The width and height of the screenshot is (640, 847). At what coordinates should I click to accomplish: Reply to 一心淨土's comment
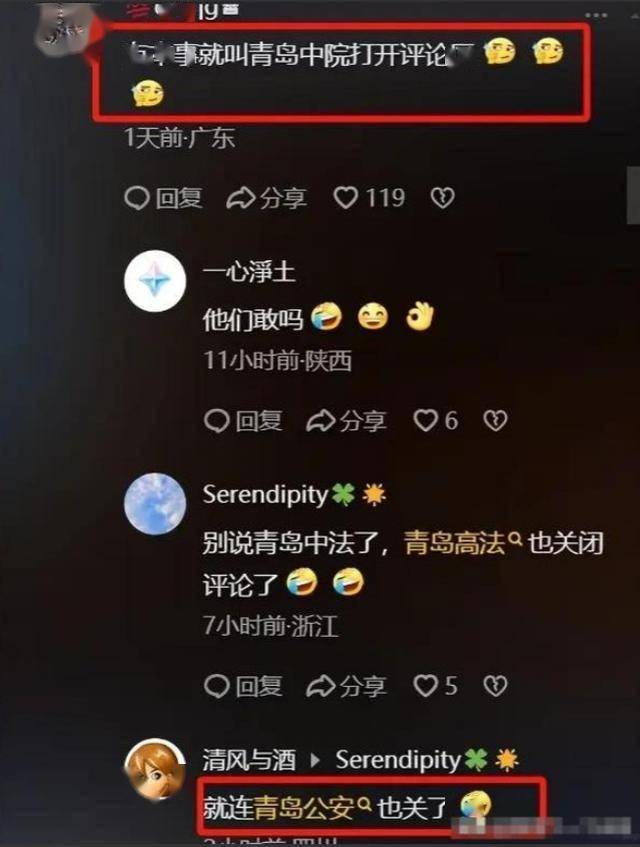(243, 421)
